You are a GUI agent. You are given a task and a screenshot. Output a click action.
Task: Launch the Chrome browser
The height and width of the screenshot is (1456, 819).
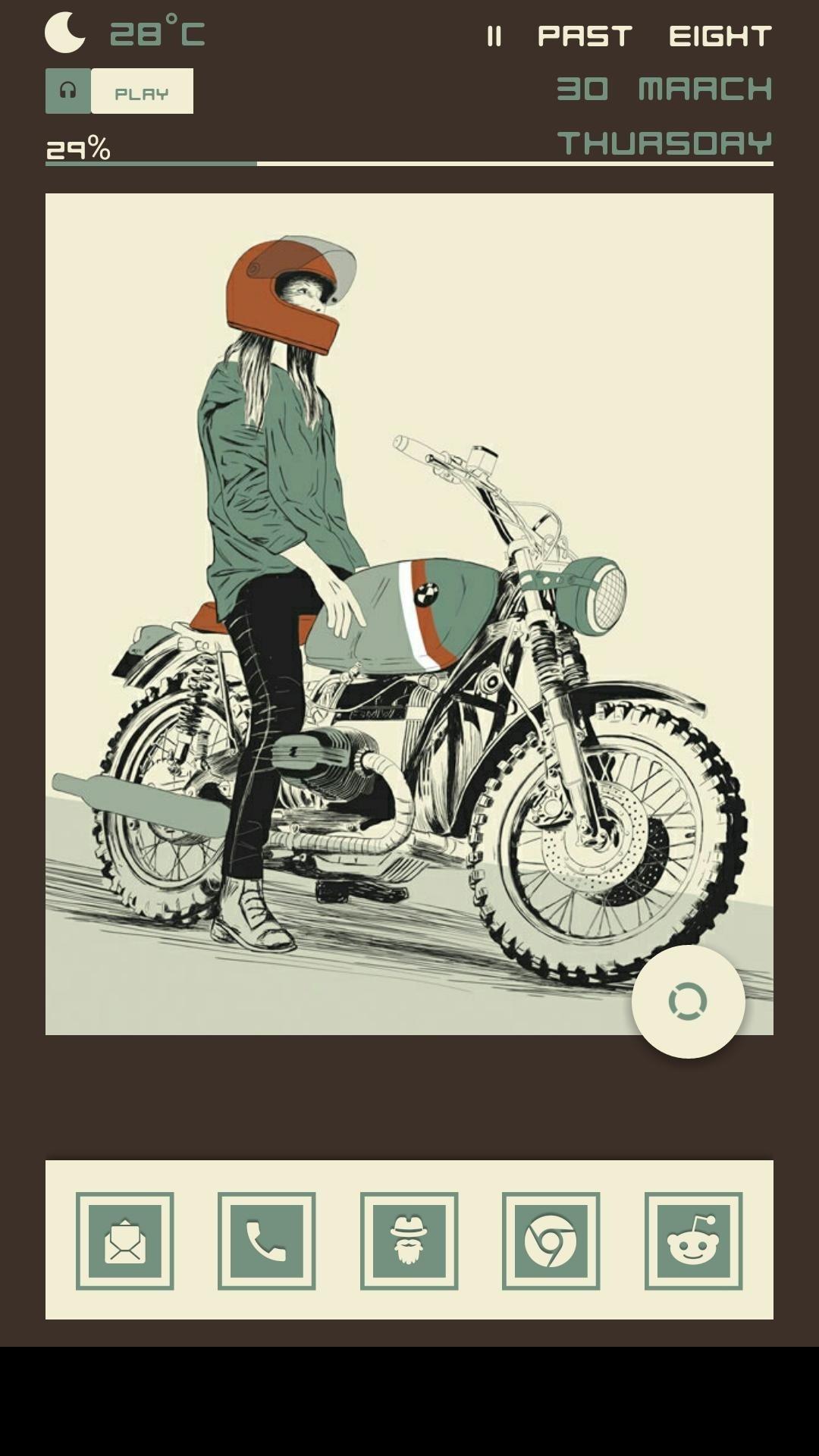(551, 1241)
